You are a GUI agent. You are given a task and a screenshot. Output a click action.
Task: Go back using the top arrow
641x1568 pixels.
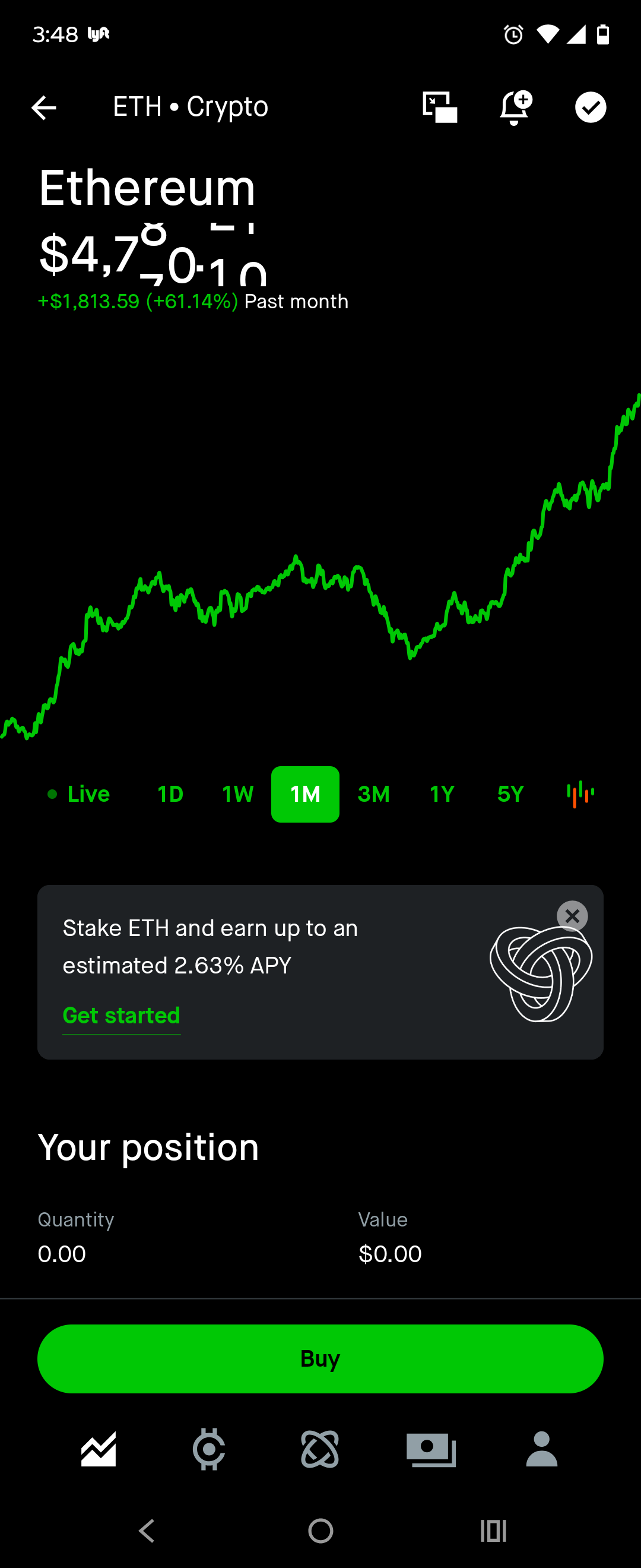(44, 108)
